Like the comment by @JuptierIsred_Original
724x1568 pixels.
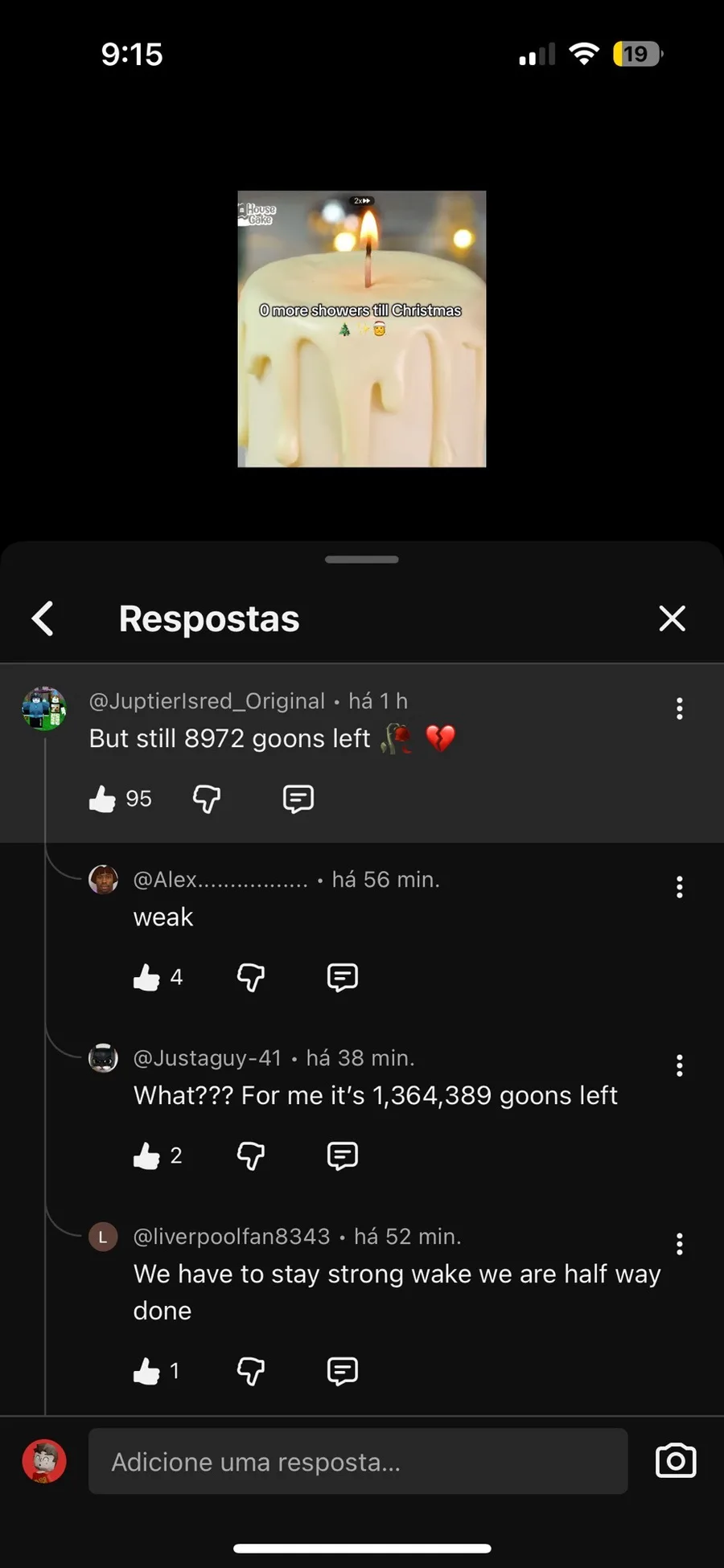coord(103,798)
